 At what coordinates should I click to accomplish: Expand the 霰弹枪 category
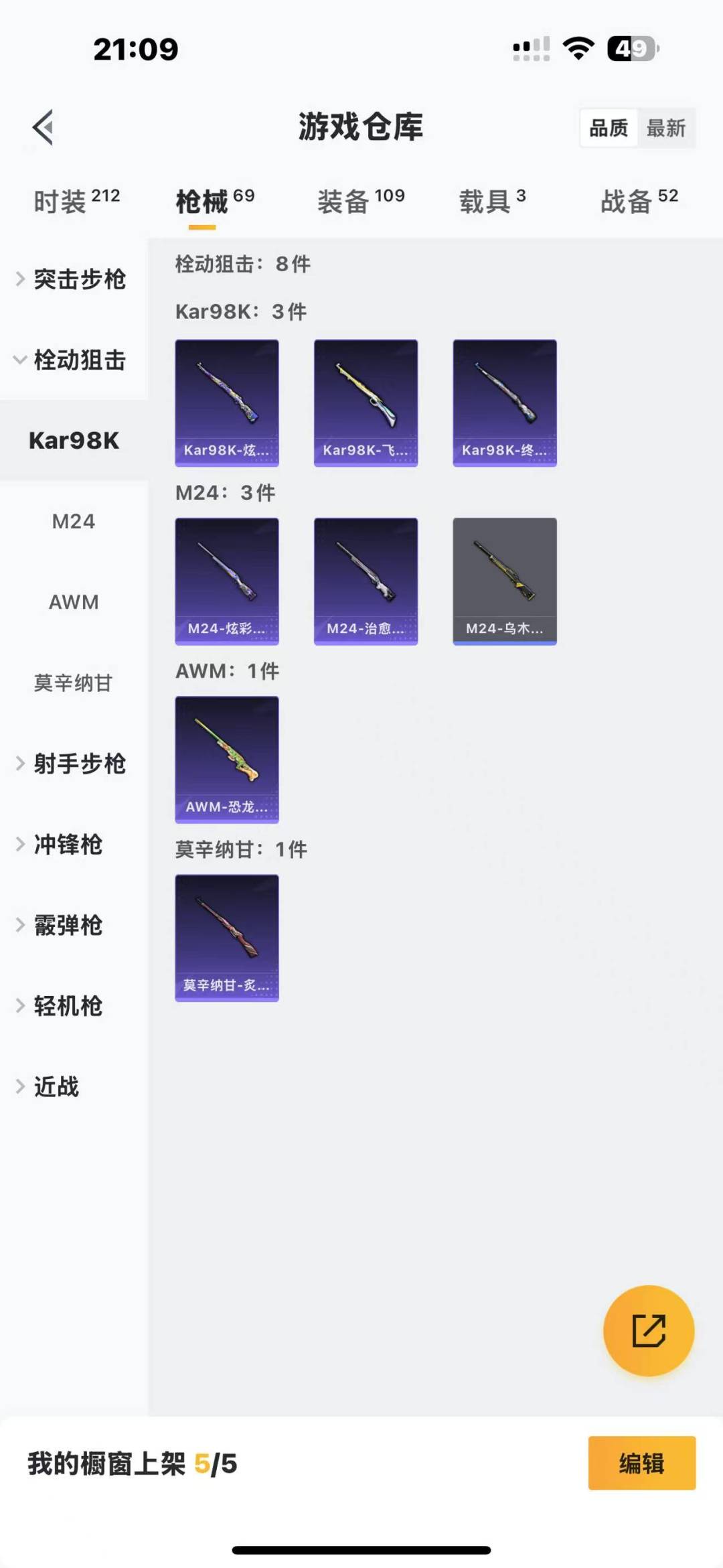pyautogui.click(x=67, y=926)
